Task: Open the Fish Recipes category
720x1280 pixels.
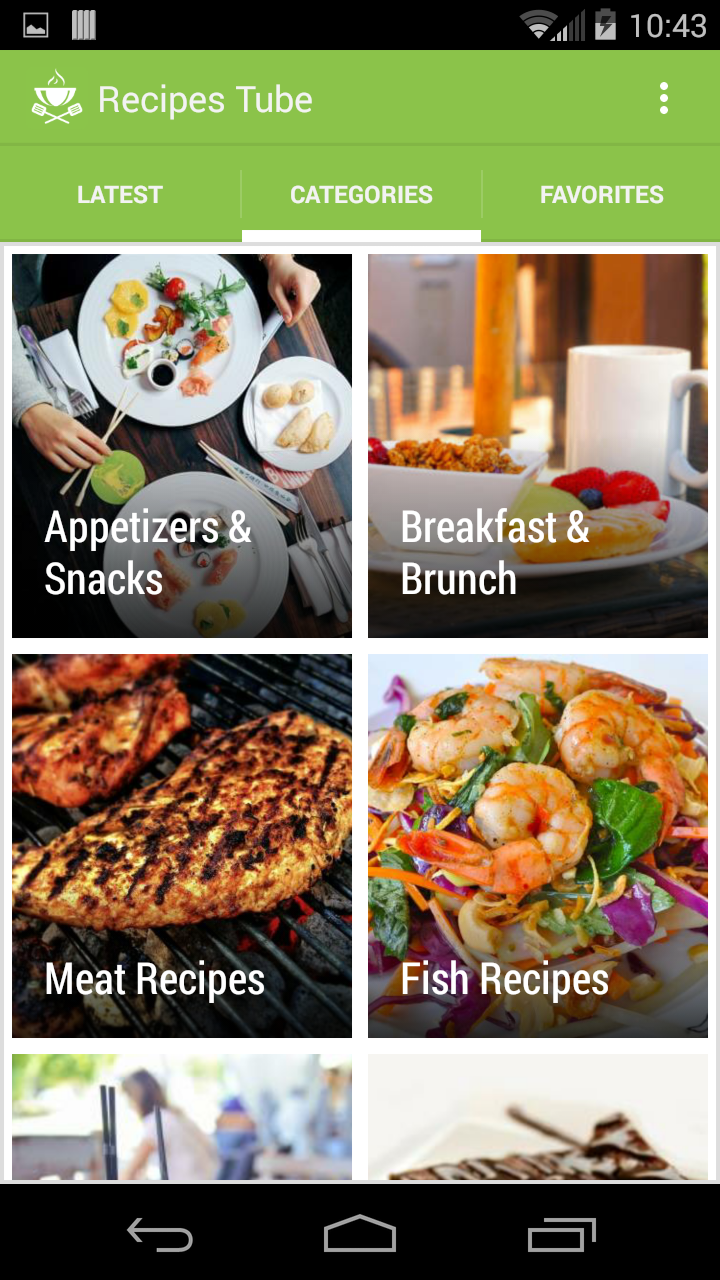Action: click(x=537, y=846)
